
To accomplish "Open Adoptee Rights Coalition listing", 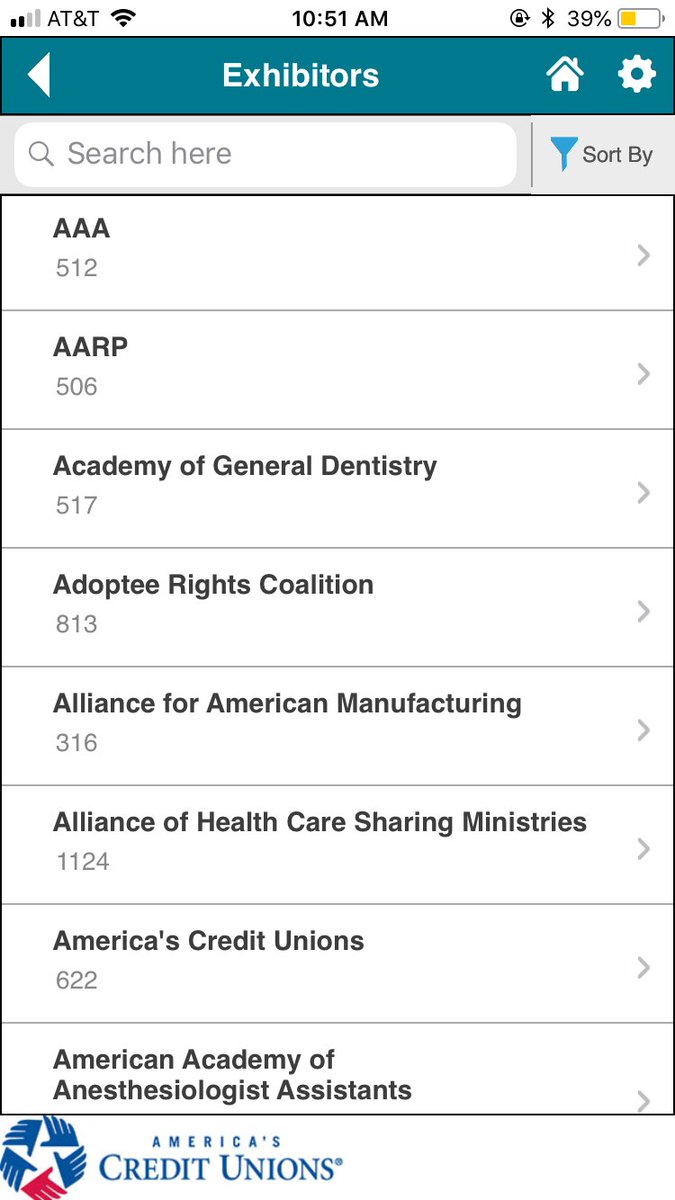I will (337, 608).
